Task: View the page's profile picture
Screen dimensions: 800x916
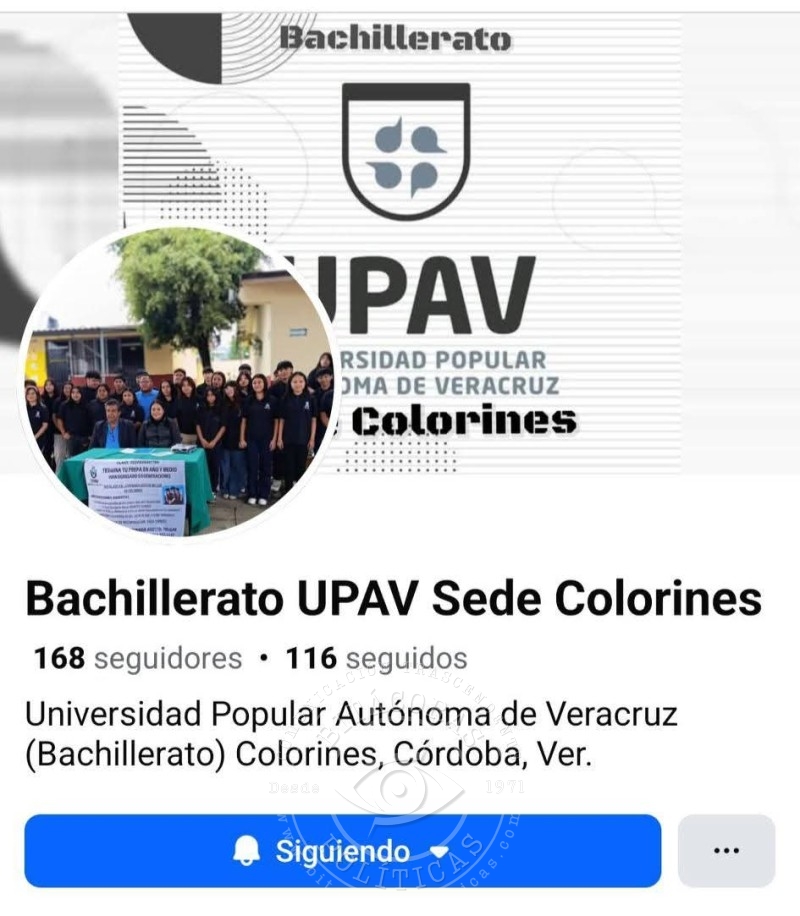Action: click(180, 385)
